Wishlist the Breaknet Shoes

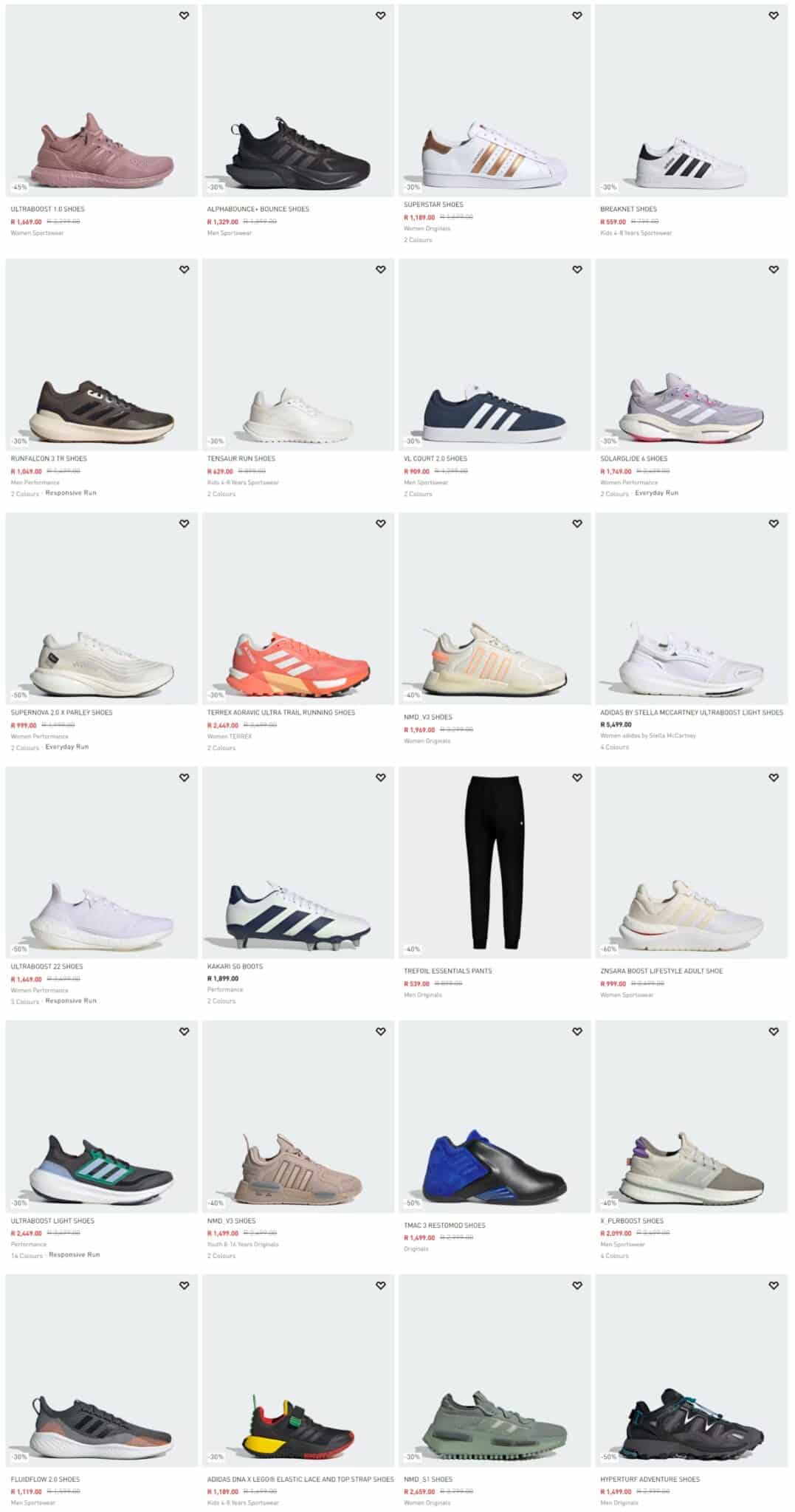pyautogui.click(x=774, y=16)
